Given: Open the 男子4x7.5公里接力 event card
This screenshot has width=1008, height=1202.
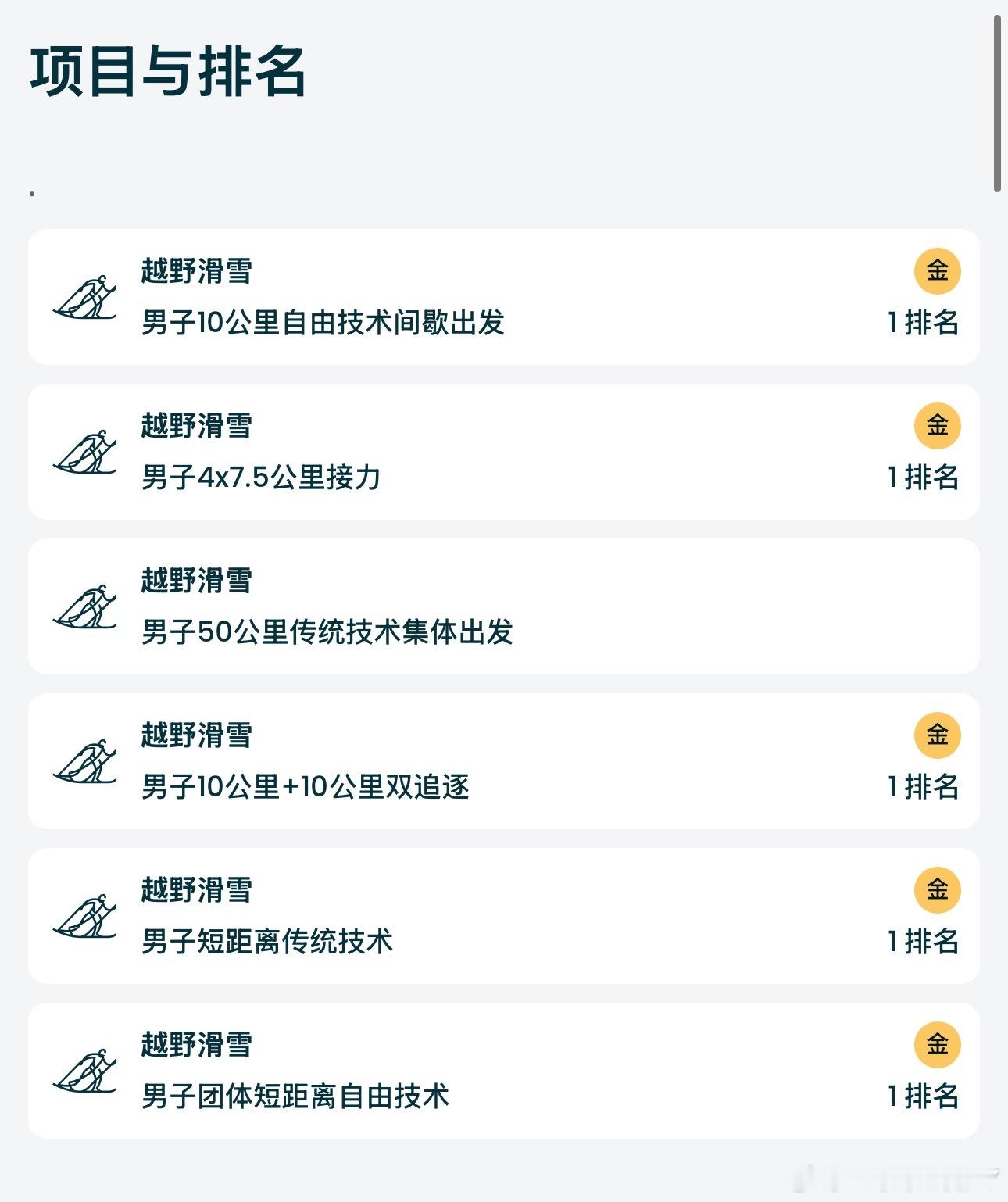Looking at the screenshot, I should click(504, 450).
